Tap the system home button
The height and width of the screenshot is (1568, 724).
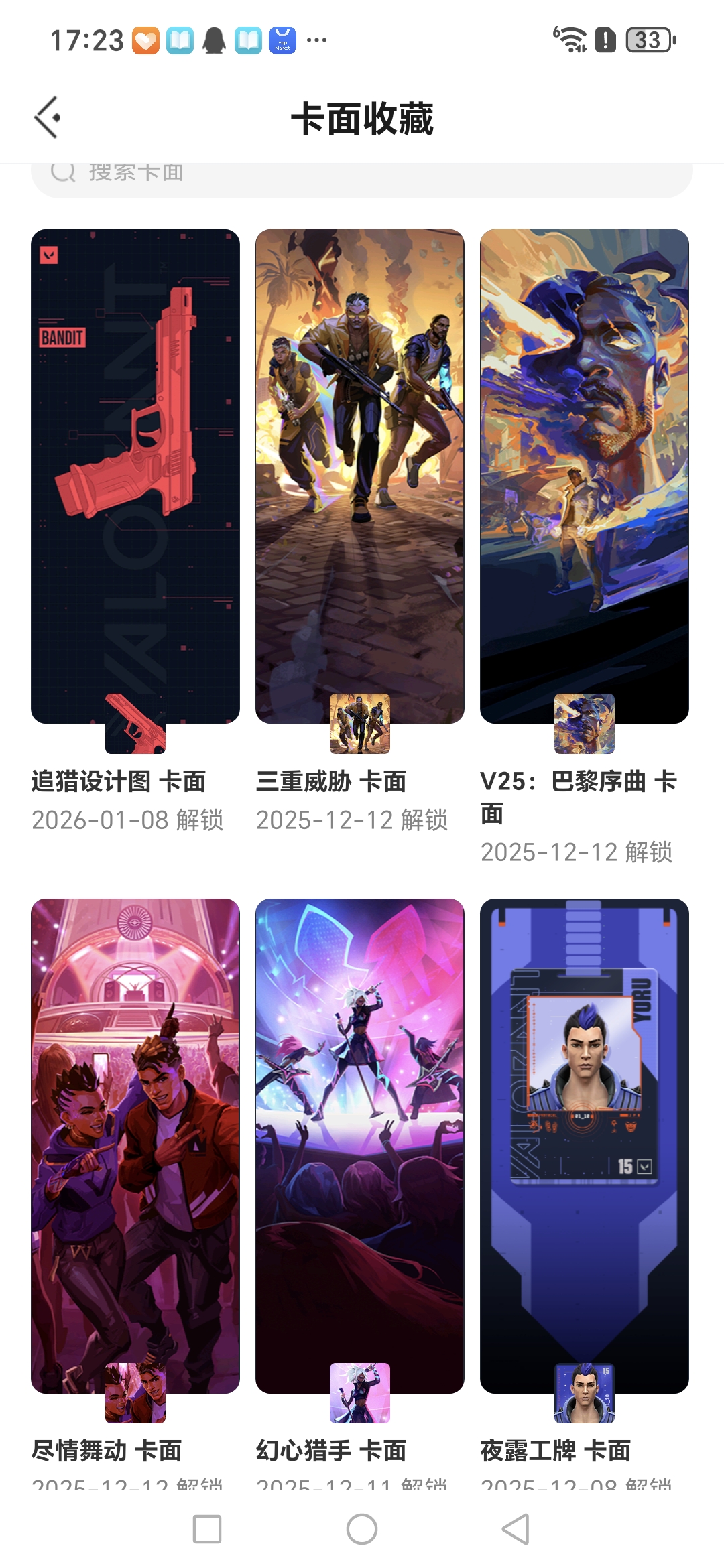362,1529
